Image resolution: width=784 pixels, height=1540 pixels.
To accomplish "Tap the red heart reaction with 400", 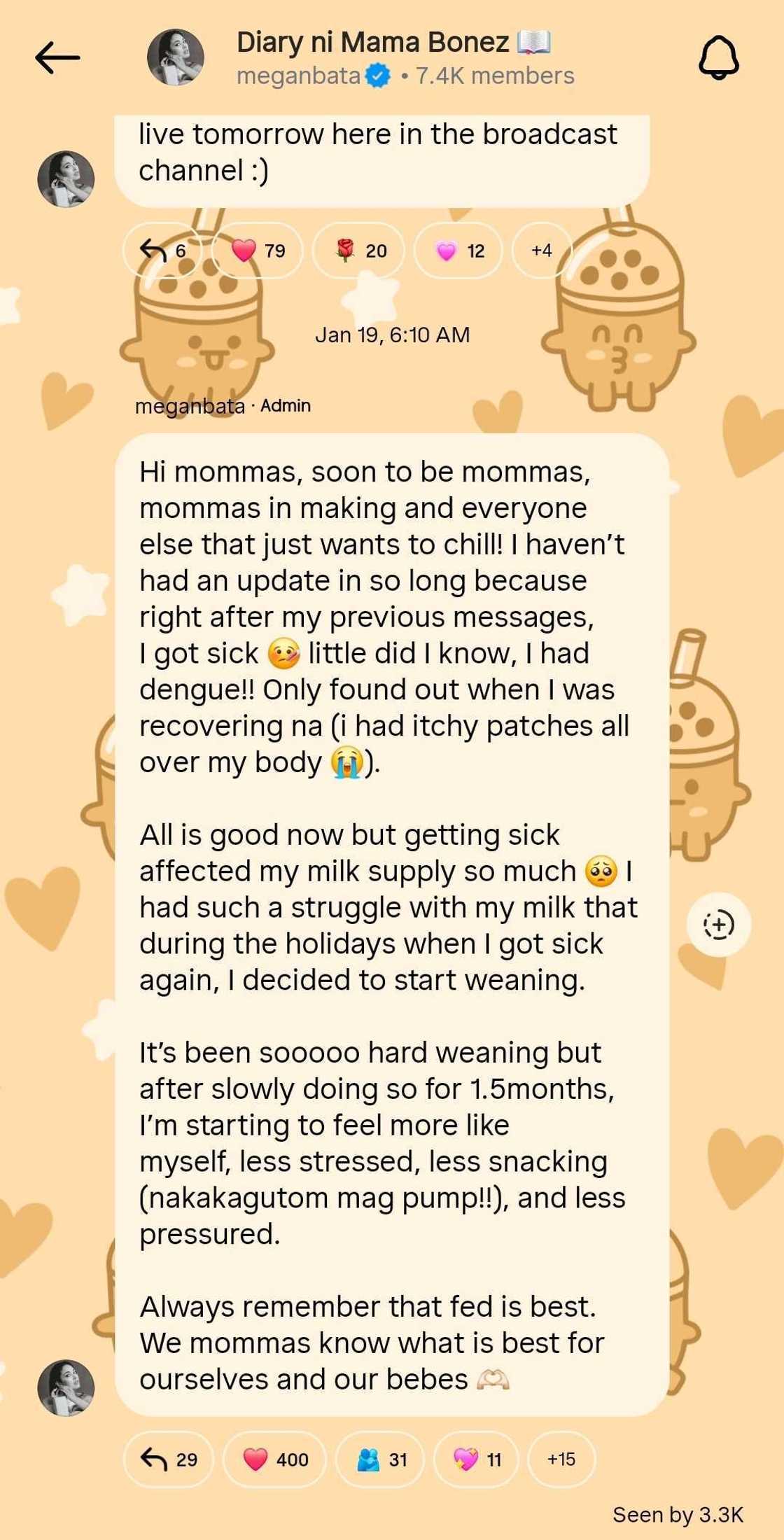I will tap(274, 1459).
